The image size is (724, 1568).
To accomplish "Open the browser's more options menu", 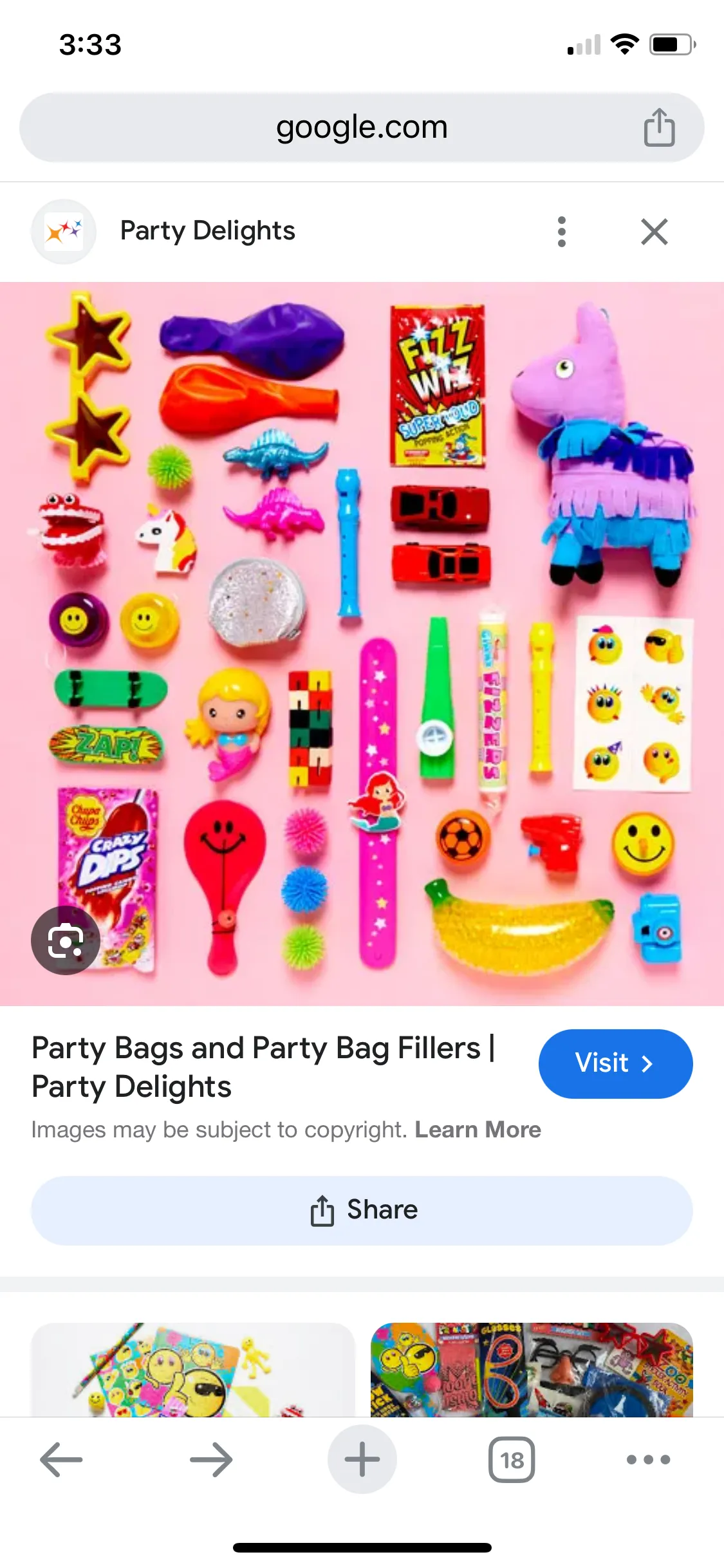I will (648, 1459).
